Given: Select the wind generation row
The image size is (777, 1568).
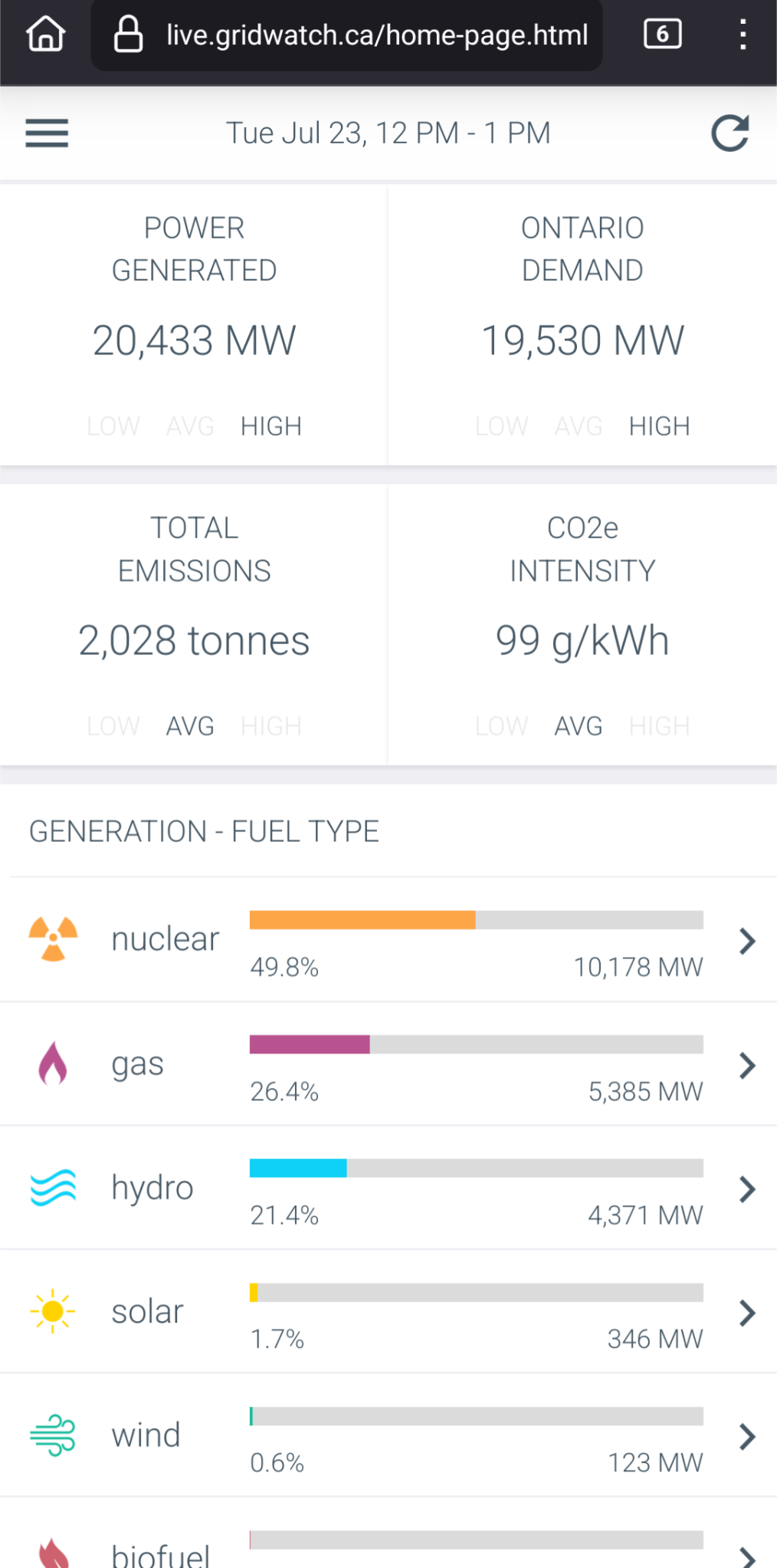Looking at the screenshot, I should point(388,1435).
